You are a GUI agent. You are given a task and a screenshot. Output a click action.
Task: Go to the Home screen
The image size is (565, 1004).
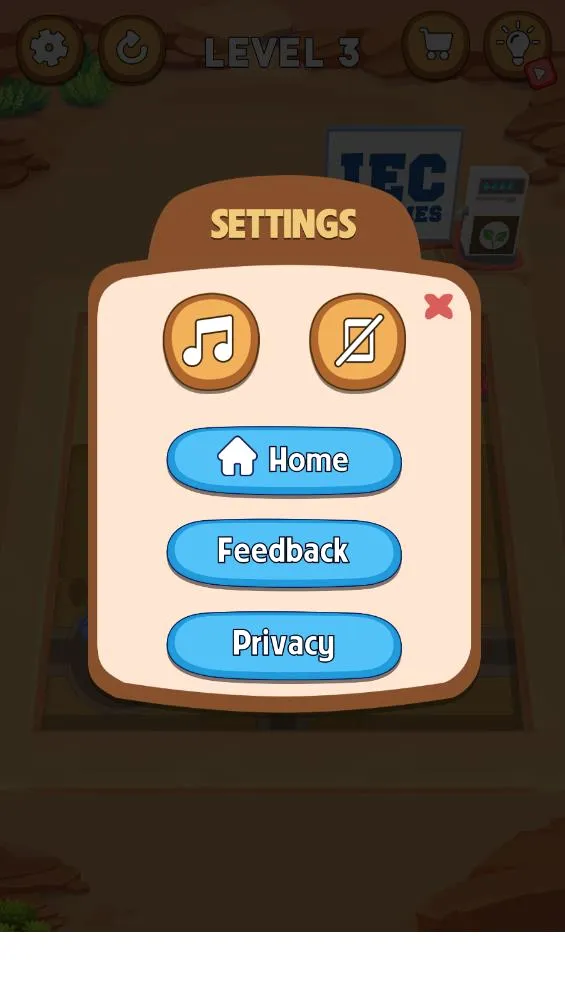284,460
